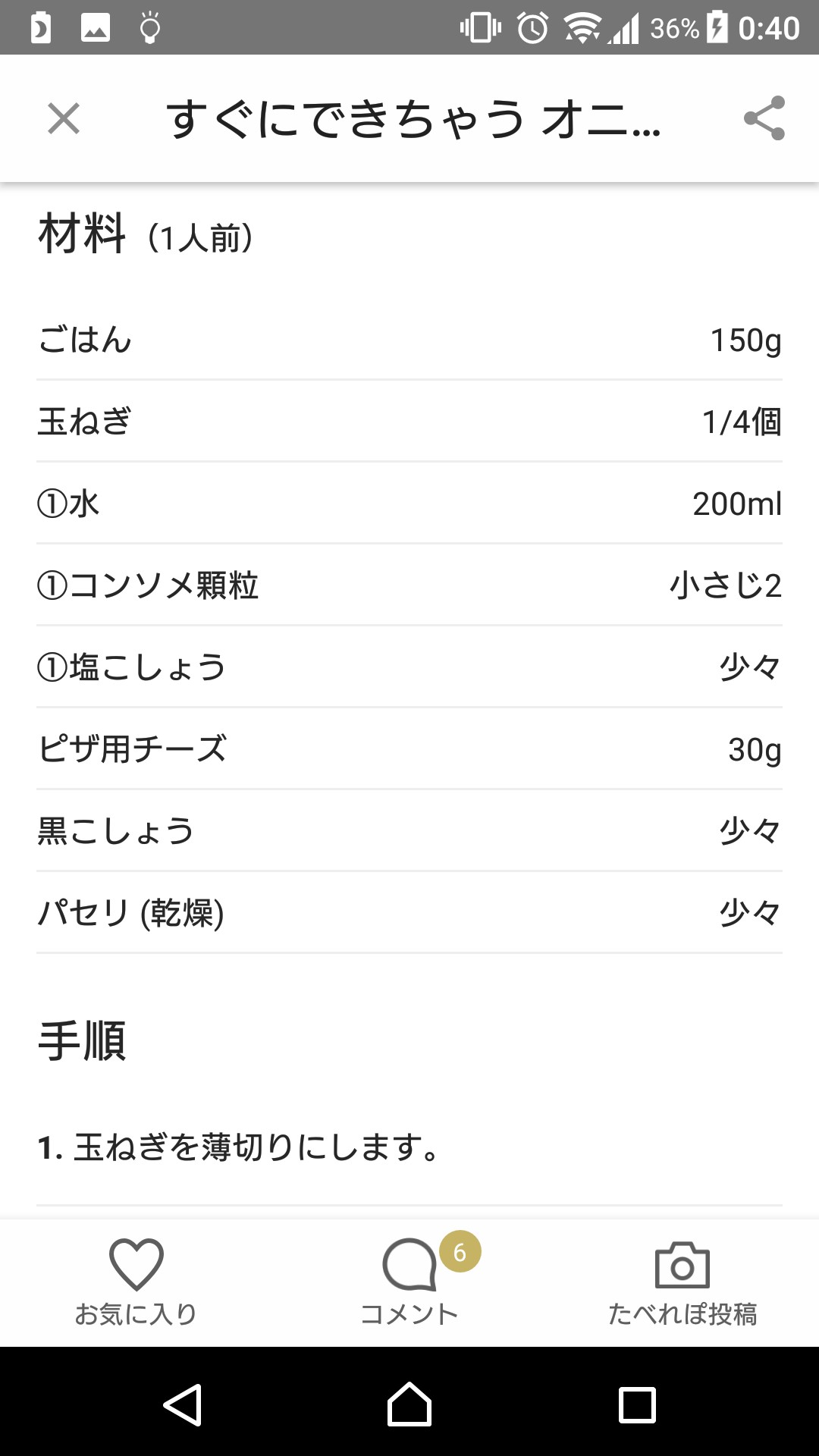Share this recipe
The width and height of the screenshot is (819, 1456).
(764, 118)
